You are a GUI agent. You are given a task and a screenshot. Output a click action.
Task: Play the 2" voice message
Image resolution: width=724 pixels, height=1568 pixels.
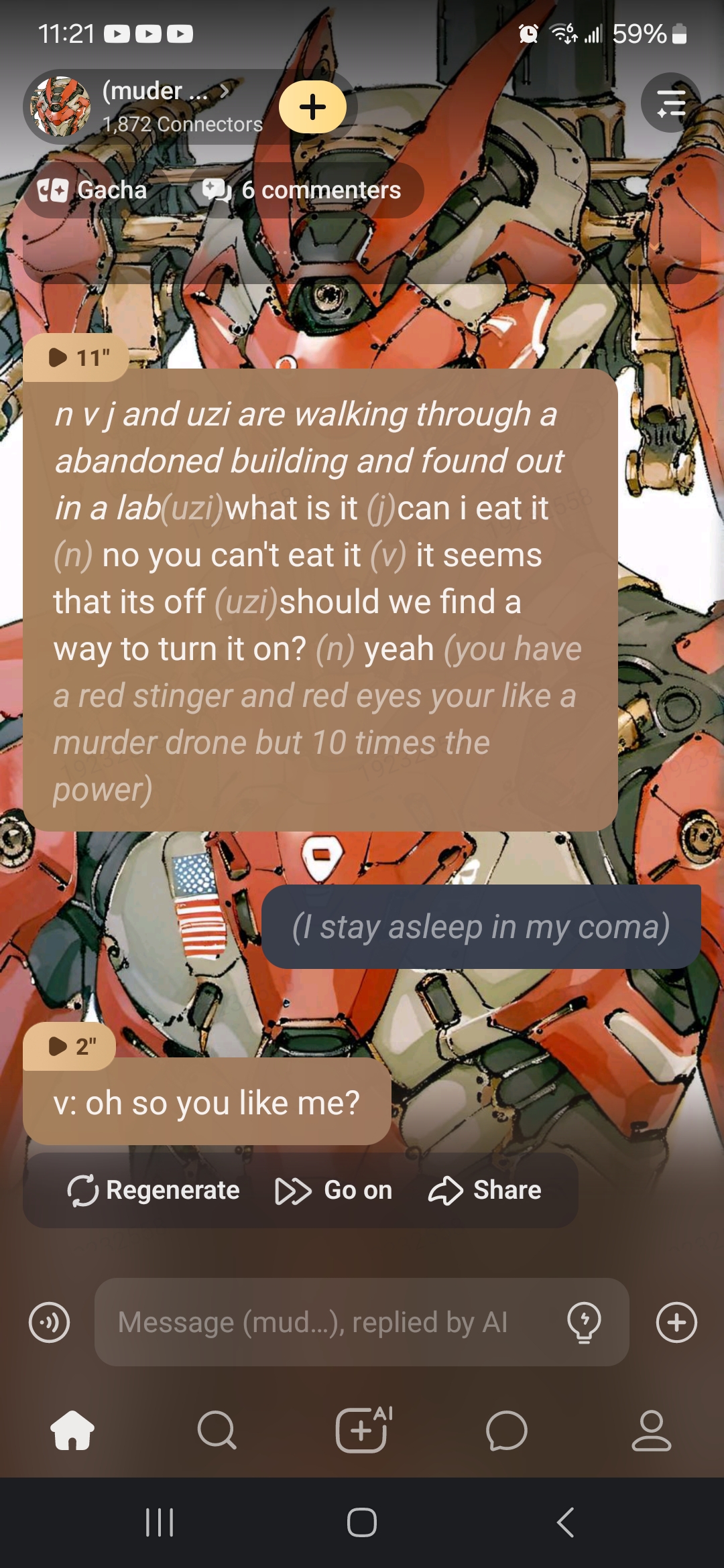click(70, 1046)
